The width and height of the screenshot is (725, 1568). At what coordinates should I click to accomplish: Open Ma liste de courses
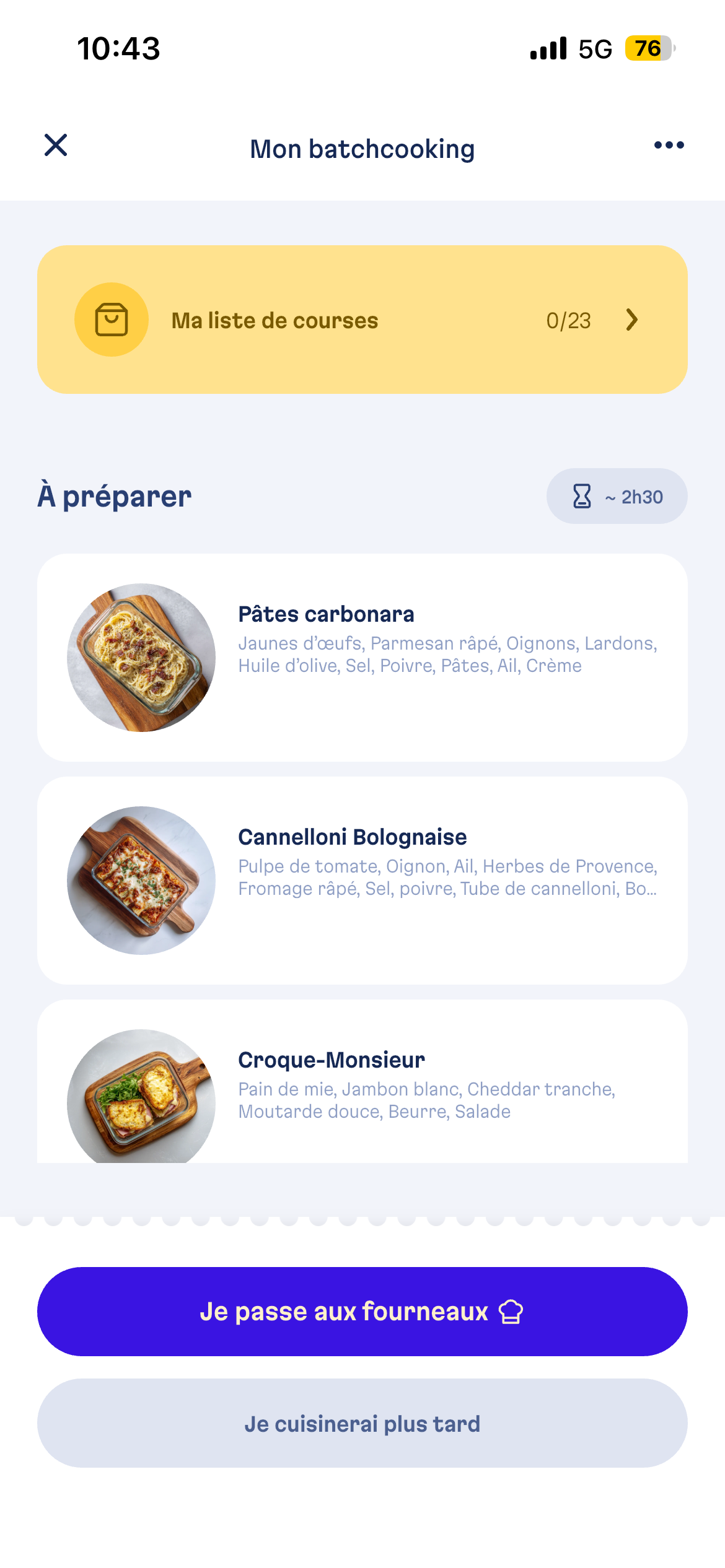362,320
